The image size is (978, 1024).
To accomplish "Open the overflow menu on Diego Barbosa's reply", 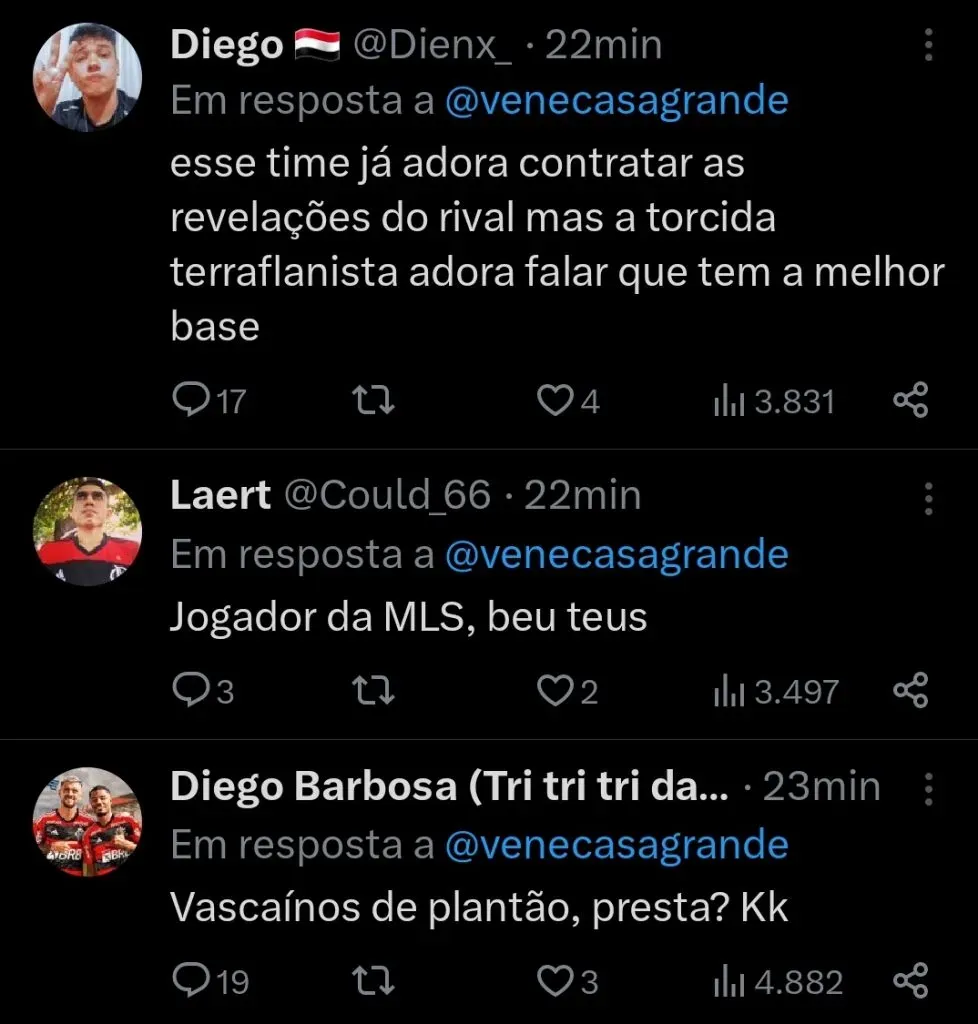I will 928,788.
